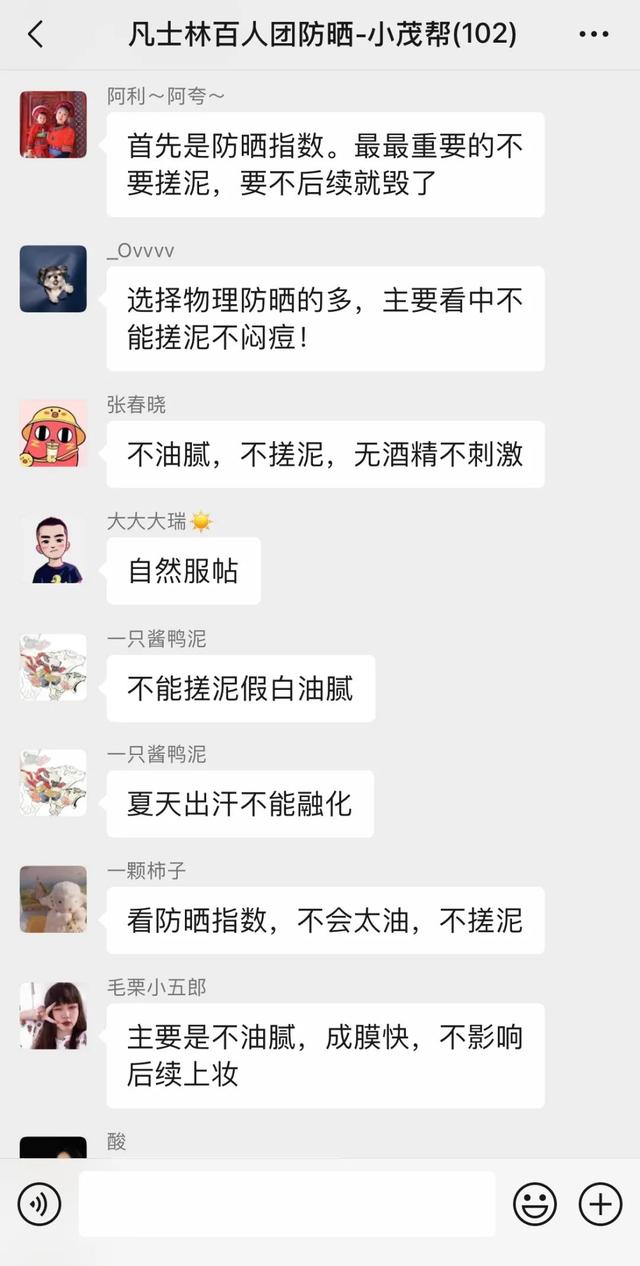This screenshot has width=640, height=1266.
Task: Open 毛栗小五郎's avatar
Action: click(x=53, y=1016)
